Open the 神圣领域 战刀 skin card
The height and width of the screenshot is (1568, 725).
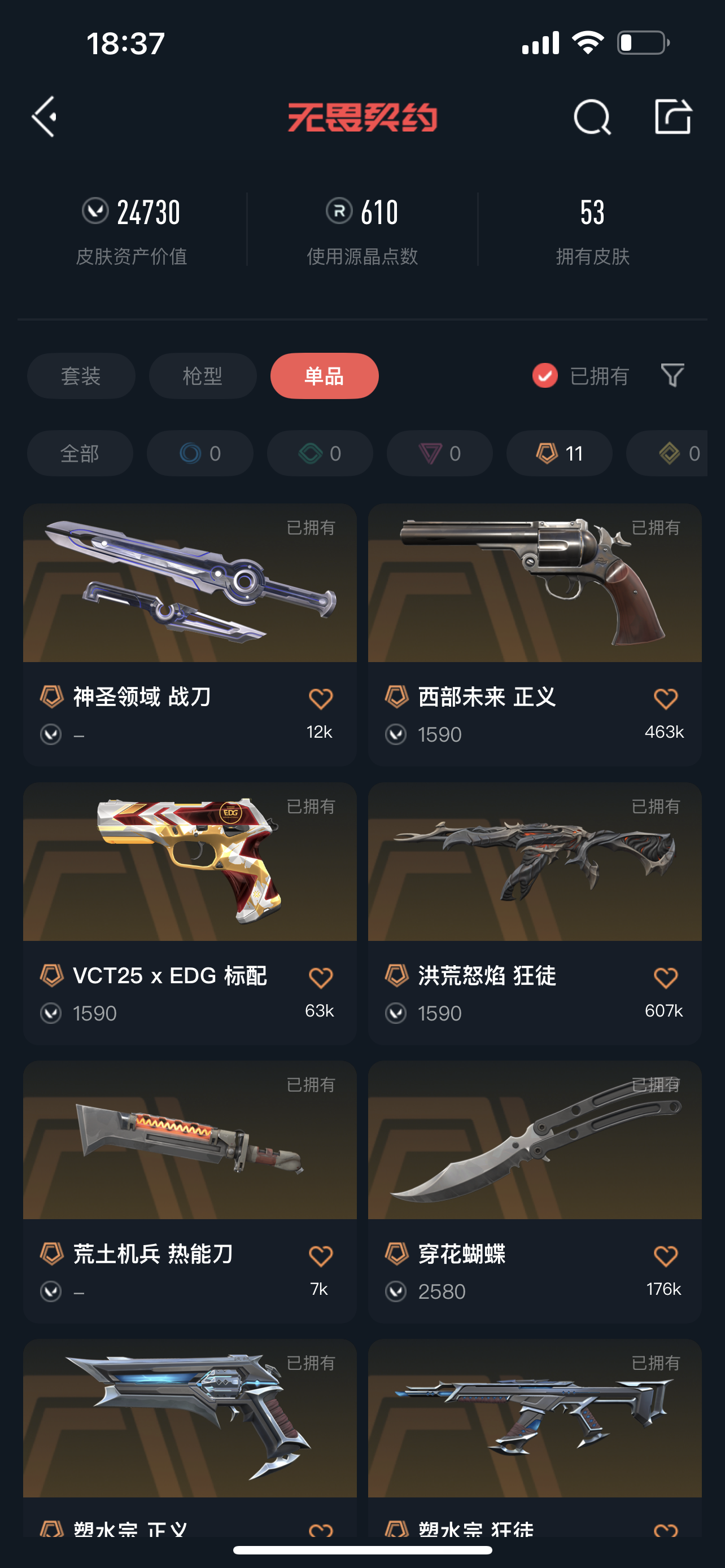(189, 582)
